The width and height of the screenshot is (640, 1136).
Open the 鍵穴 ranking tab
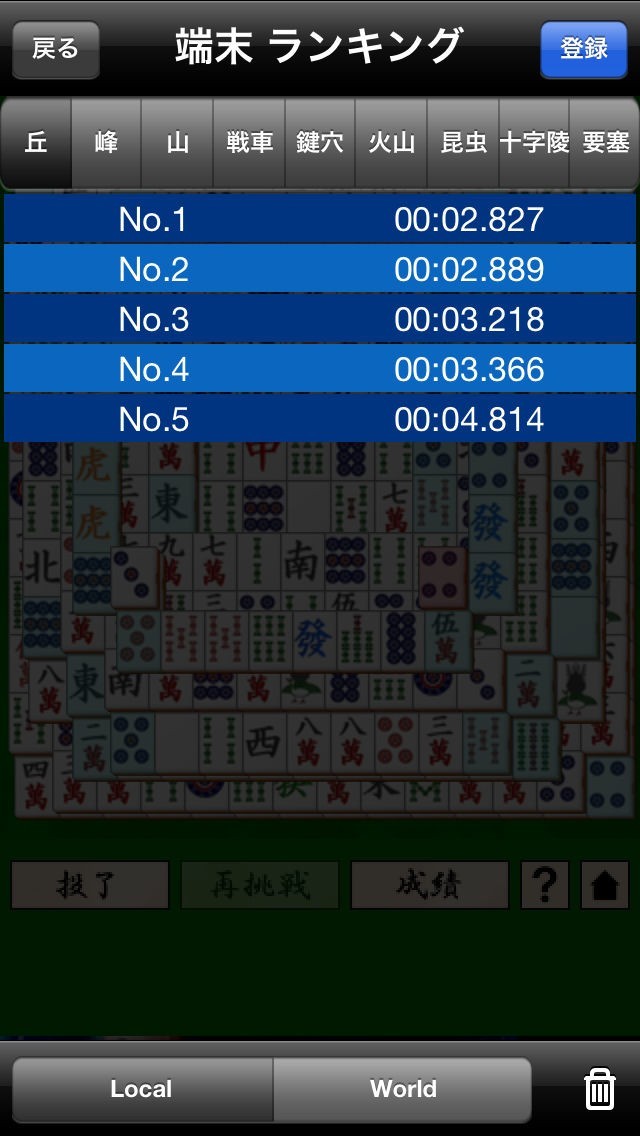coord(320,143)
